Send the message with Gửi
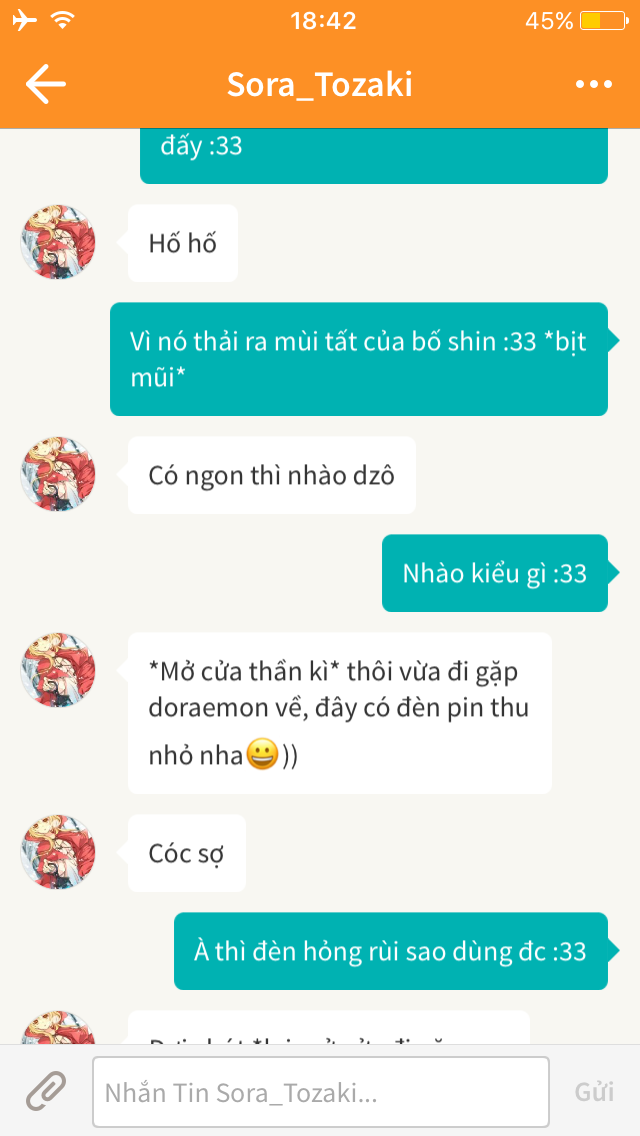This screenshot has height=1136, width=640. coord(594,1092)
